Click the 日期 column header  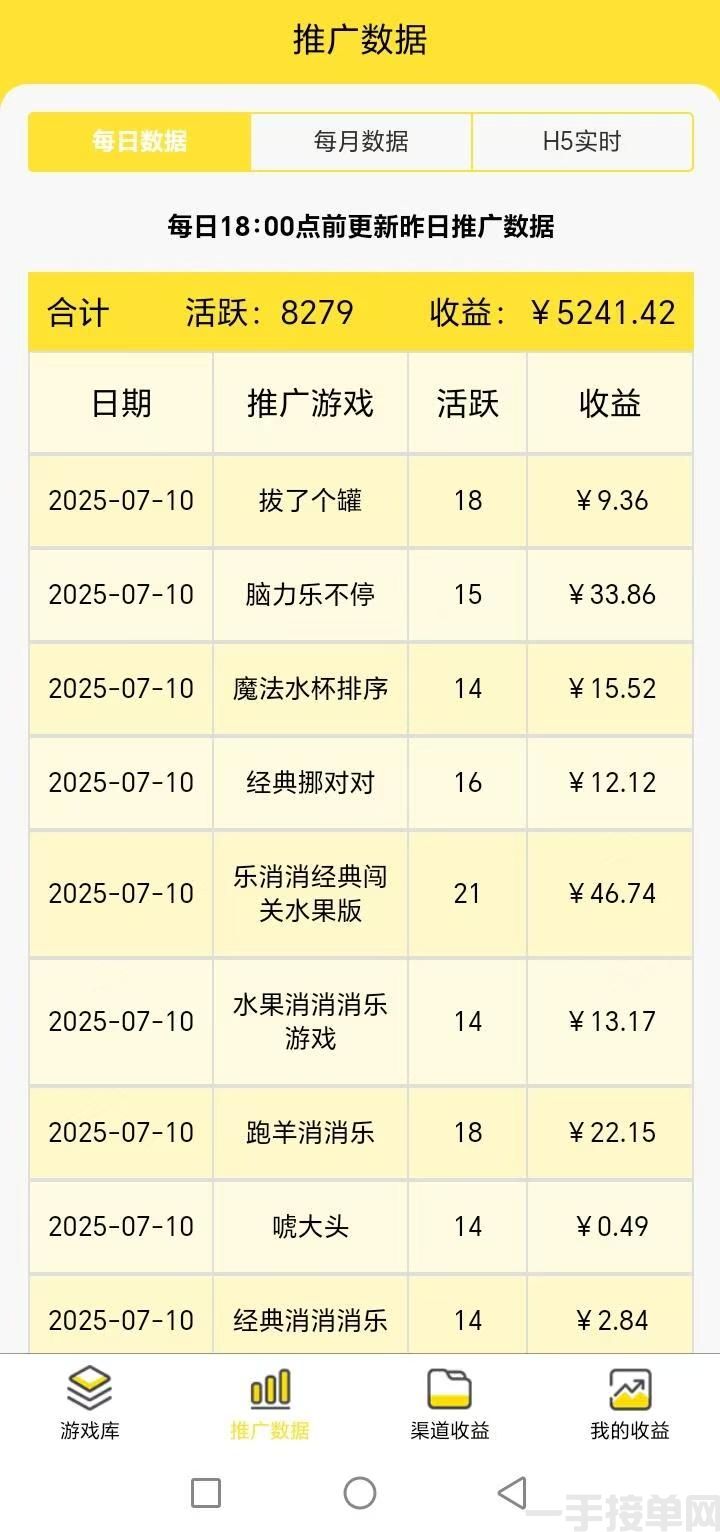click(x=120, y=404)
